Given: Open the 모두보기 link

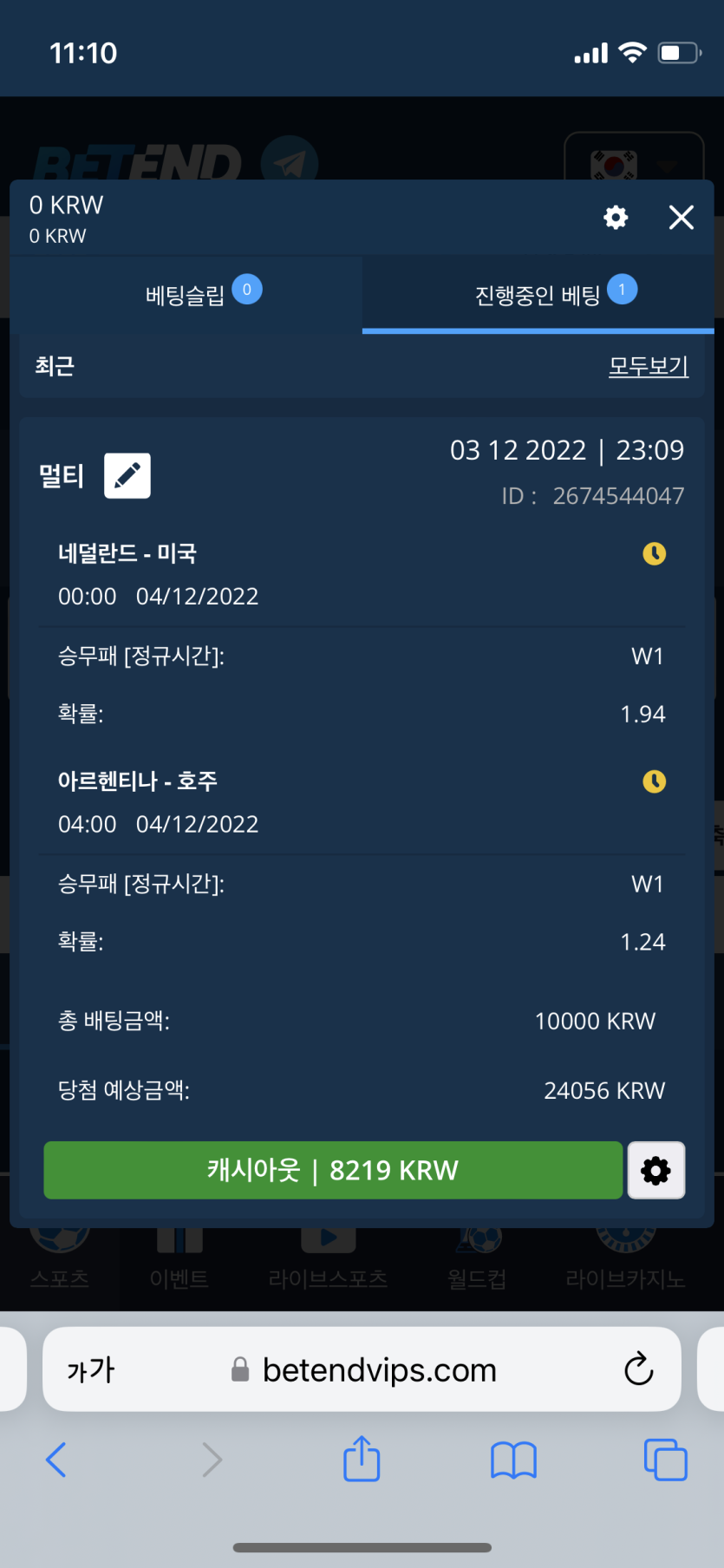Looking at the screenshot, I should pos(648,366).
